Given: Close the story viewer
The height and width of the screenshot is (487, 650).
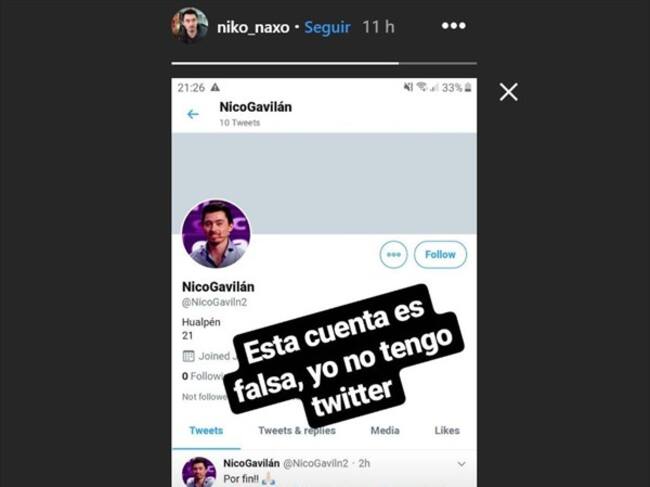Looking at the screenshot, I should (x=508, y=92).
